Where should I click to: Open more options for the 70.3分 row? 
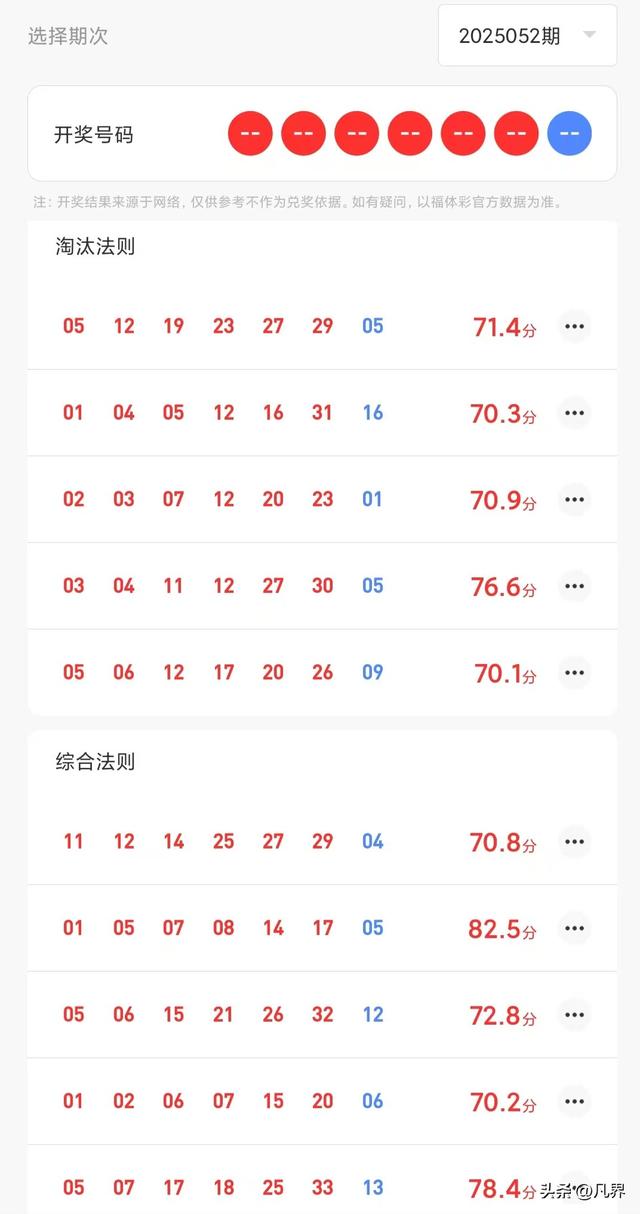point(574,413)
